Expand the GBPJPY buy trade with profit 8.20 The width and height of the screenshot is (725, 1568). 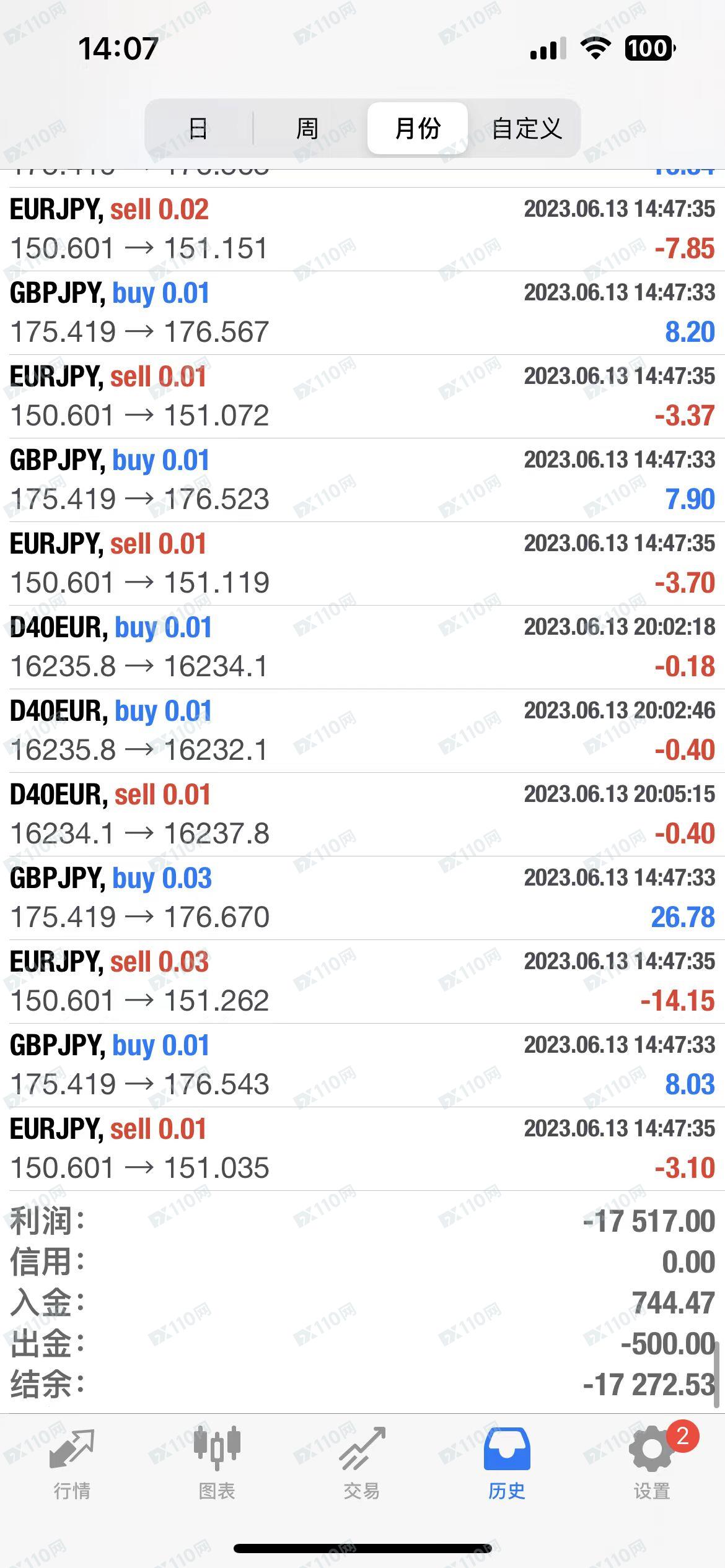[x=362, y=313]
